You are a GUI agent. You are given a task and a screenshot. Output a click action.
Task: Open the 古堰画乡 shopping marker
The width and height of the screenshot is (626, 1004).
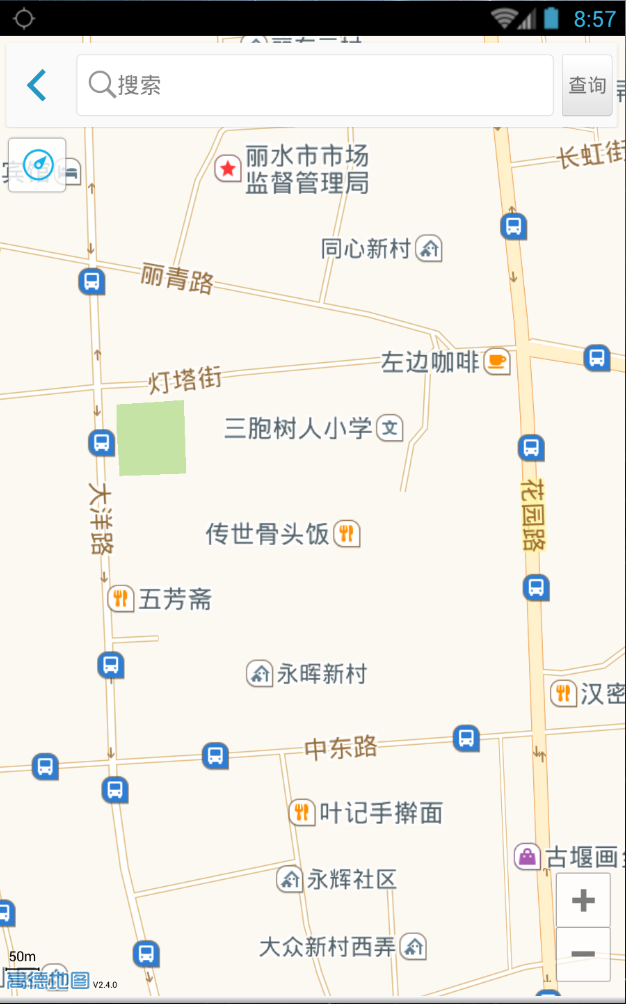[x=527, y=856]
